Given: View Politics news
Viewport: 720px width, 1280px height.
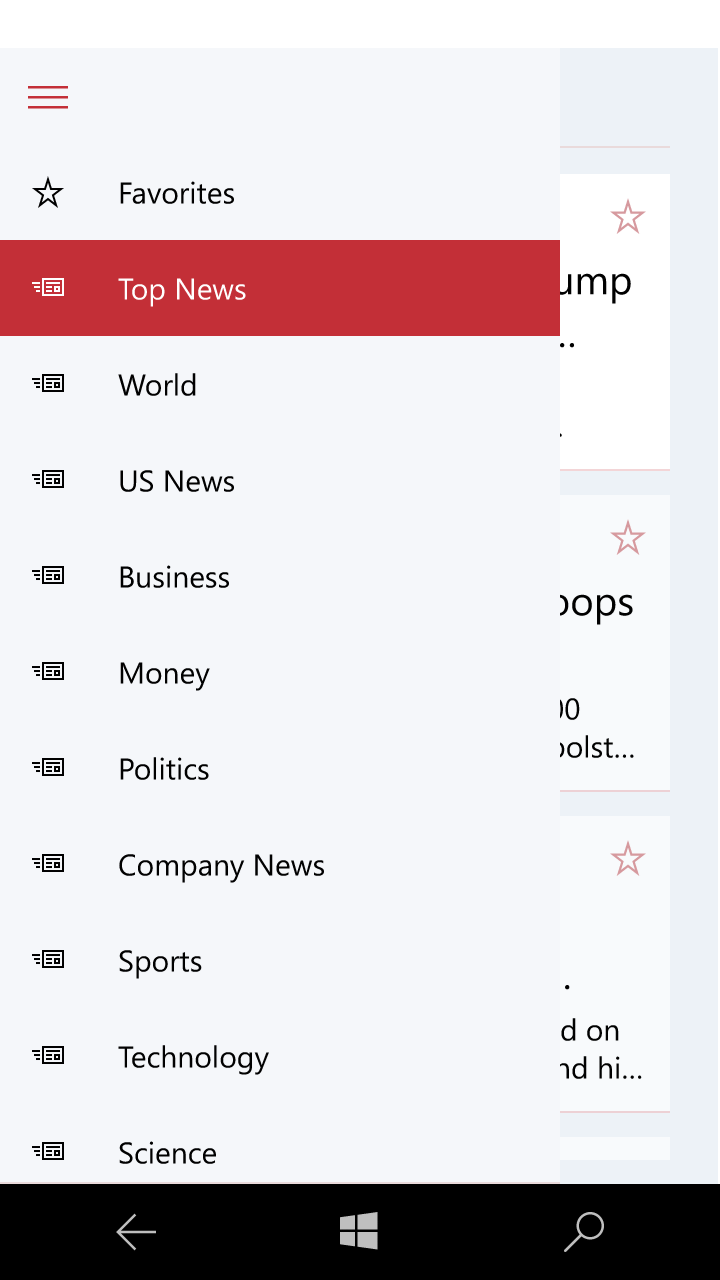Looking at the screenshot, I should click(280, 769).
